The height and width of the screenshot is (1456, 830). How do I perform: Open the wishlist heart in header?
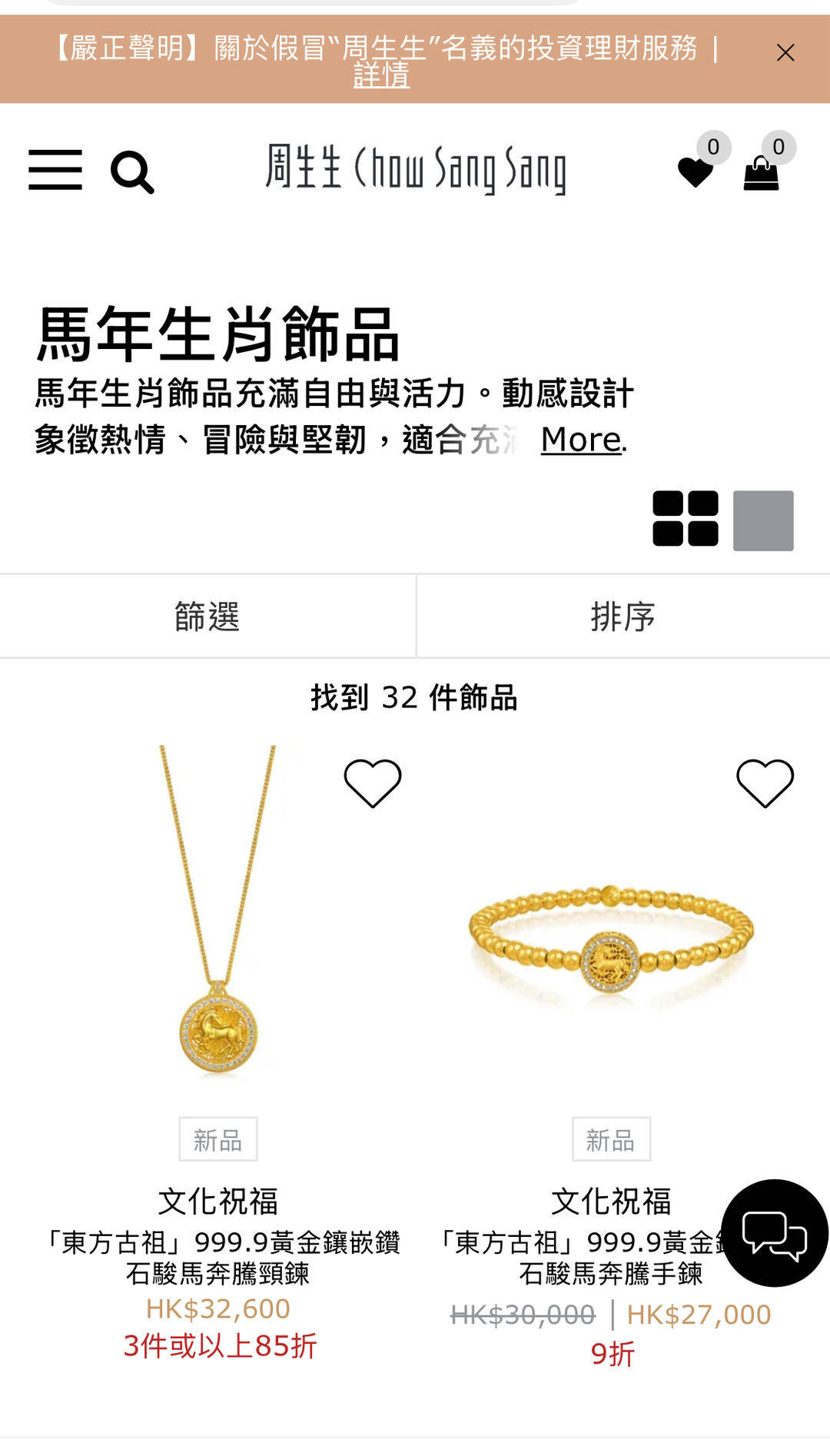tap(696, 171)
